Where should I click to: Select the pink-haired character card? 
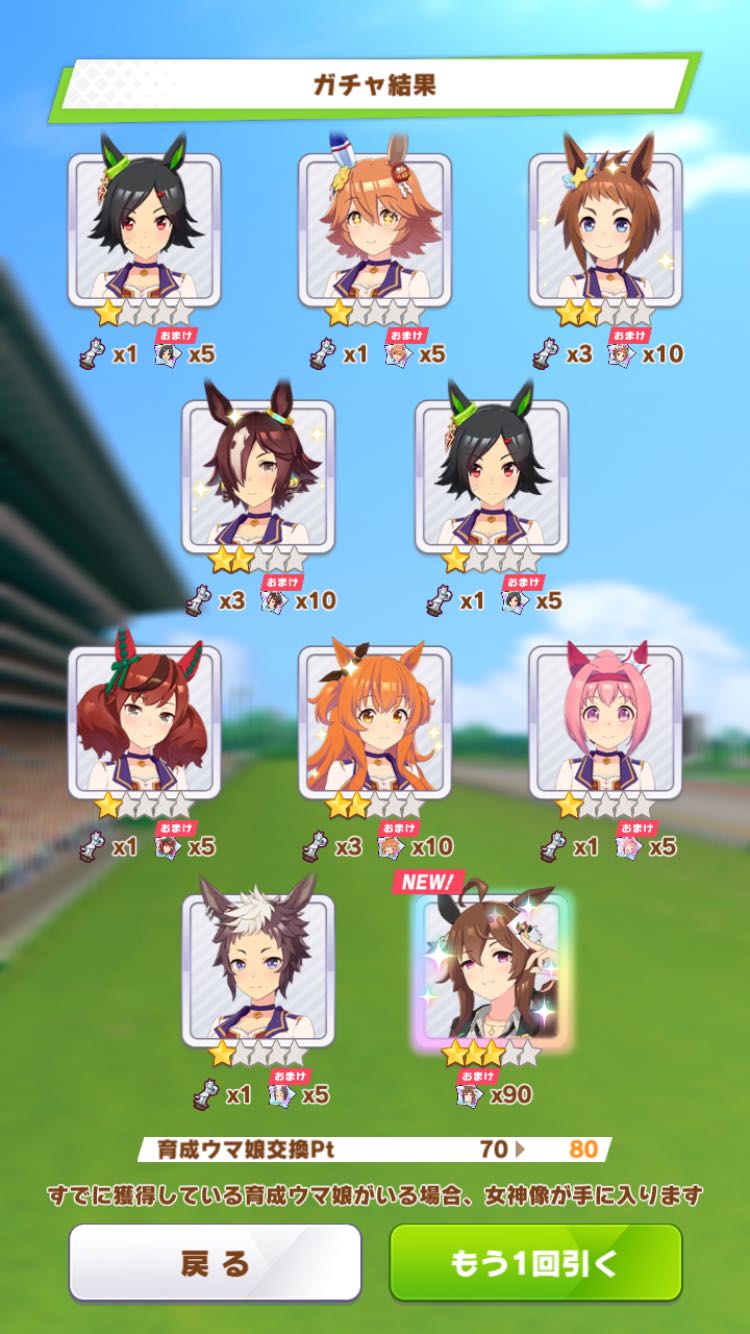click(x=605, y=722)
